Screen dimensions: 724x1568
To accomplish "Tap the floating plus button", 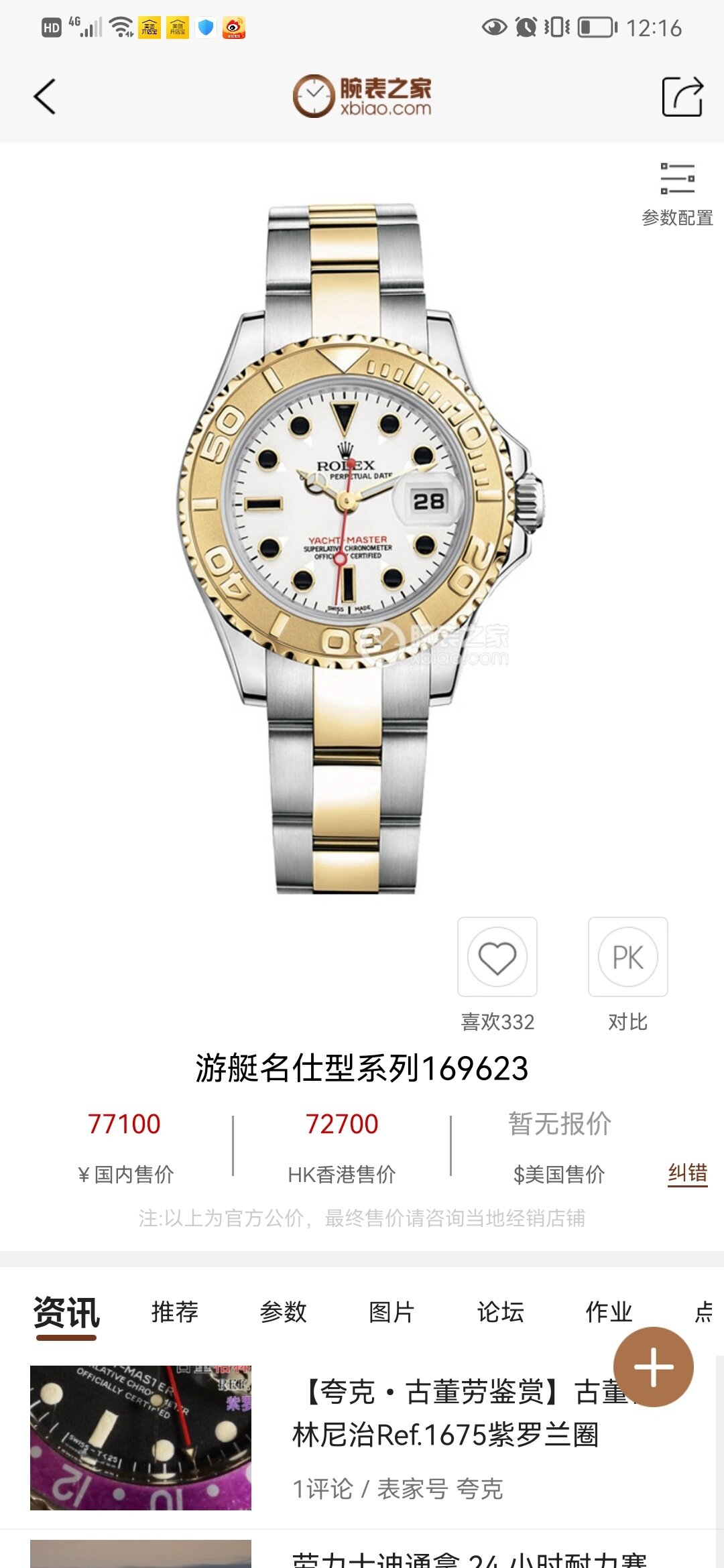I will (654, 1367).
